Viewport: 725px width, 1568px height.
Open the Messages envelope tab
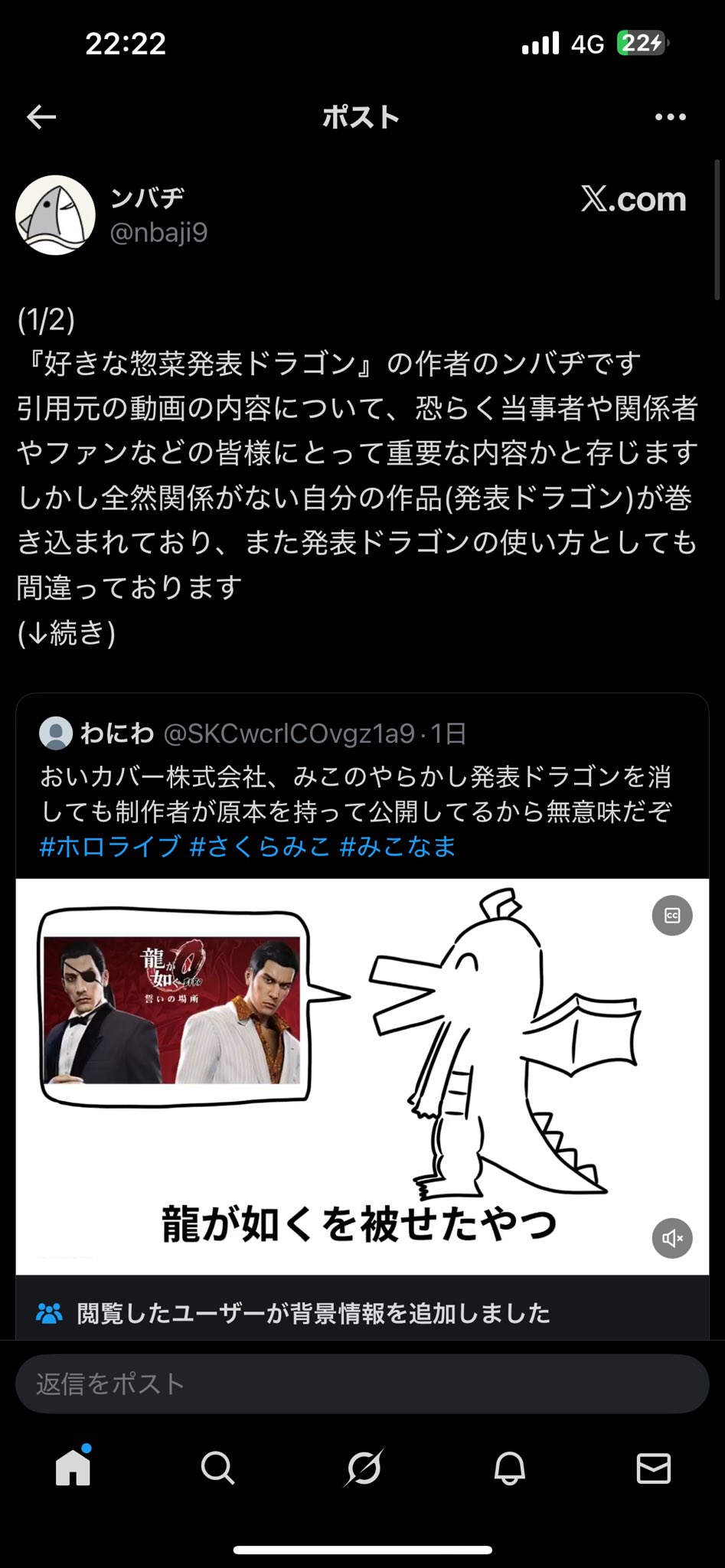(654, 1468)
